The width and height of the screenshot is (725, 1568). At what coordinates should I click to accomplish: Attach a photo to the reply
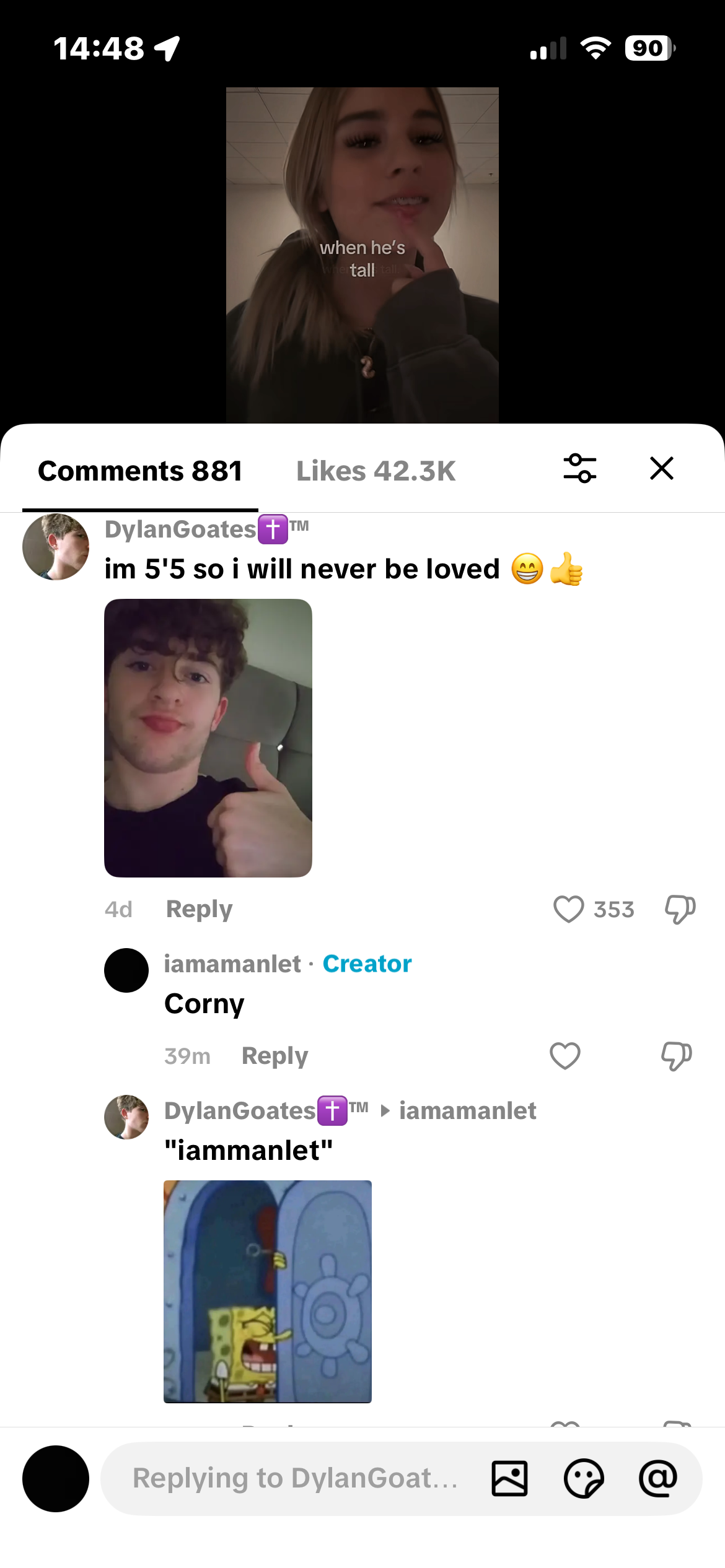click(x=509, y=1478)
